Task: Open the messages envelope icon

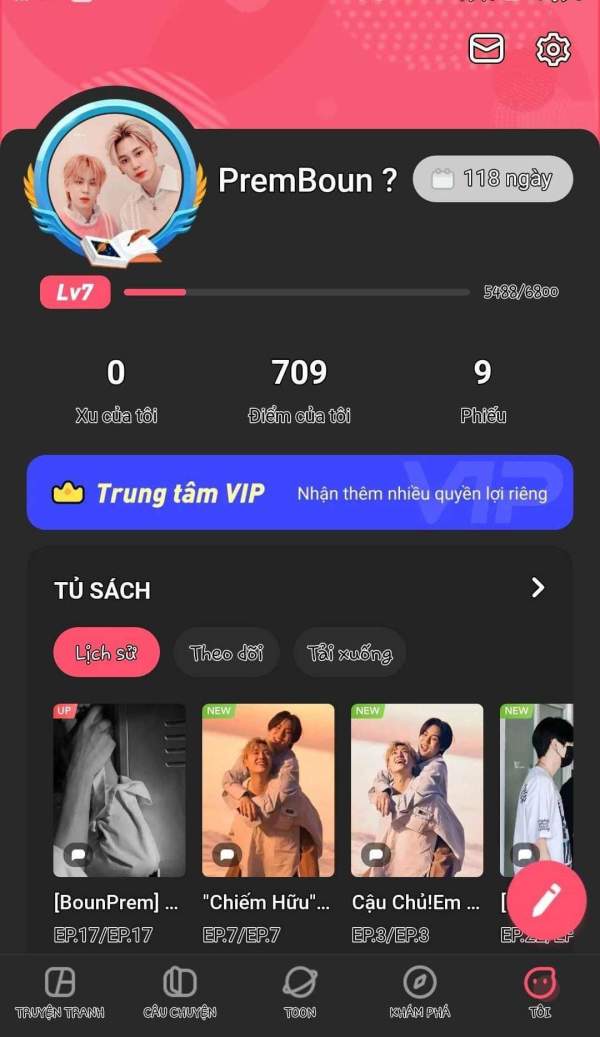Action: [487, 48]
